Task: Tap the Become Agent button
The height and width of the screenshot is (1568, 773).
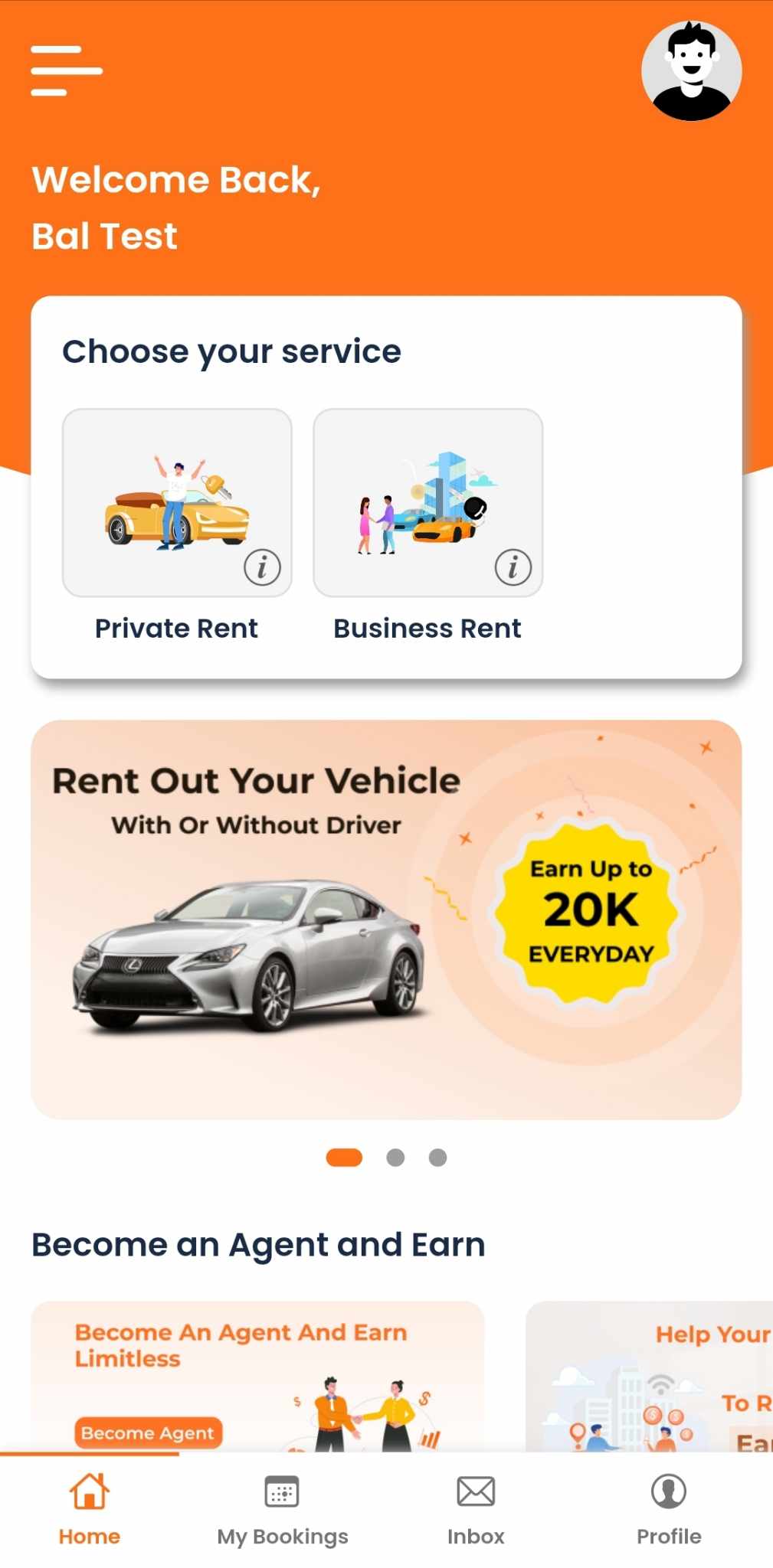Action: [148, 1432]
